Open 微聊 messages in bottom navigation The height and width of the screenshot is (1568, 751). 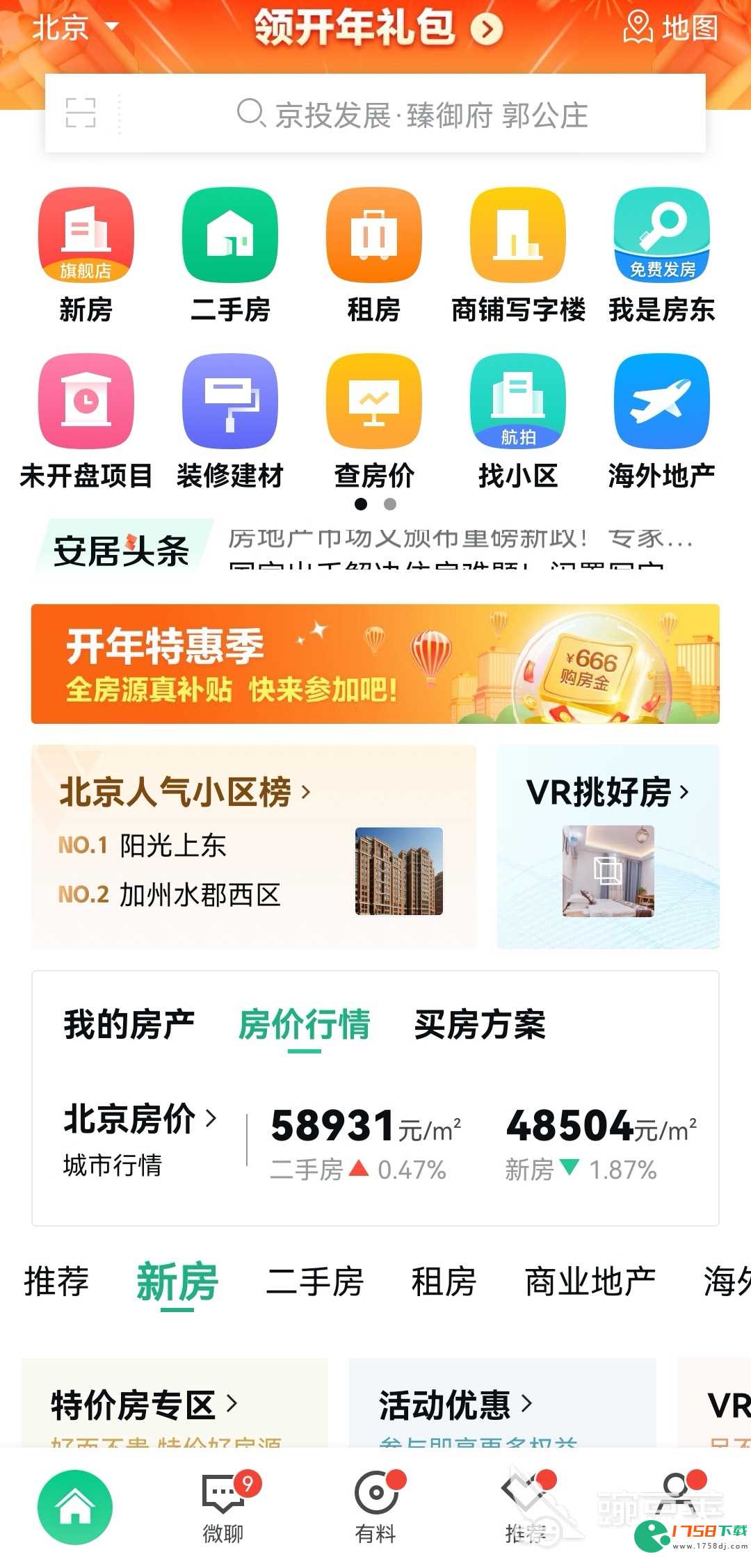tap(223, 1508)
